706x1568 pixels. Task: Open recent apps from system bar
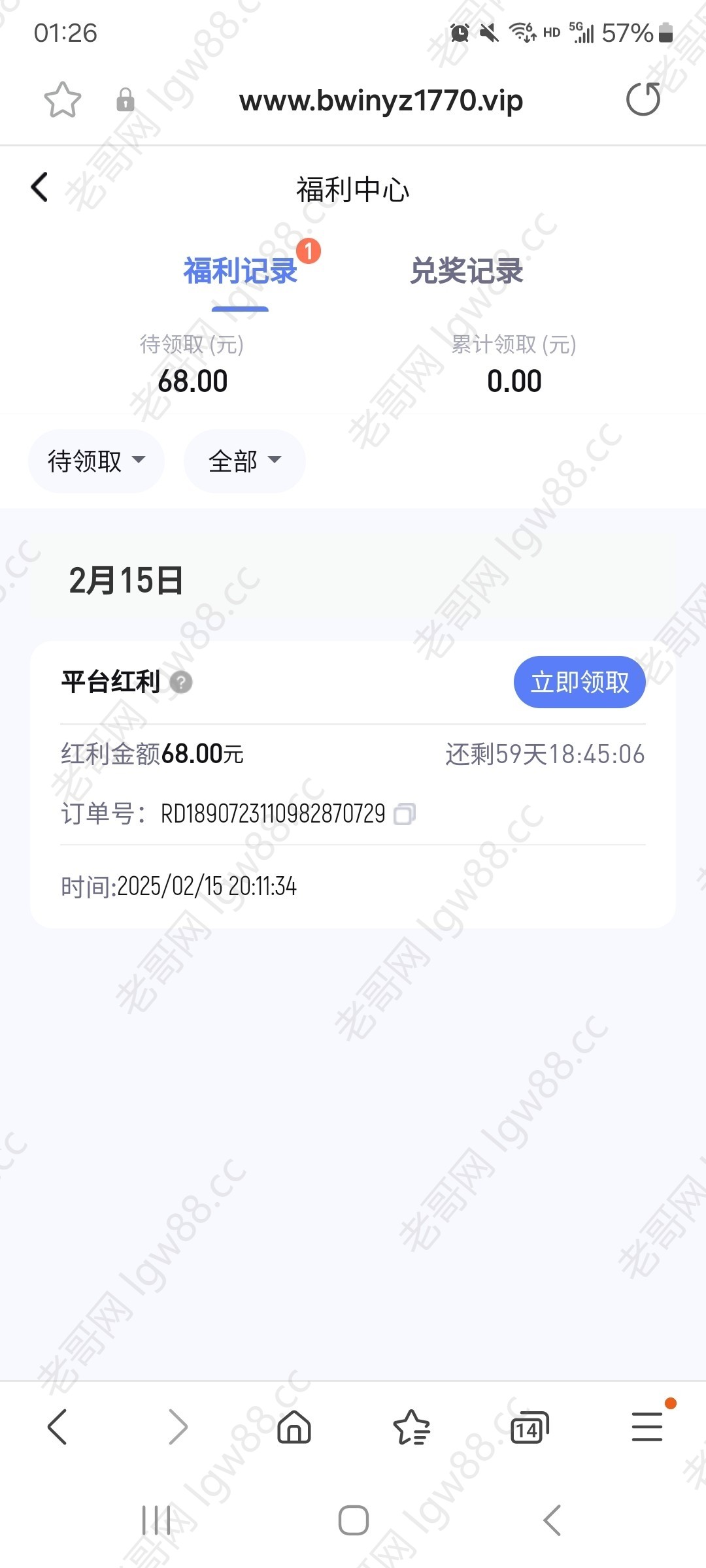click(156, 1520)
